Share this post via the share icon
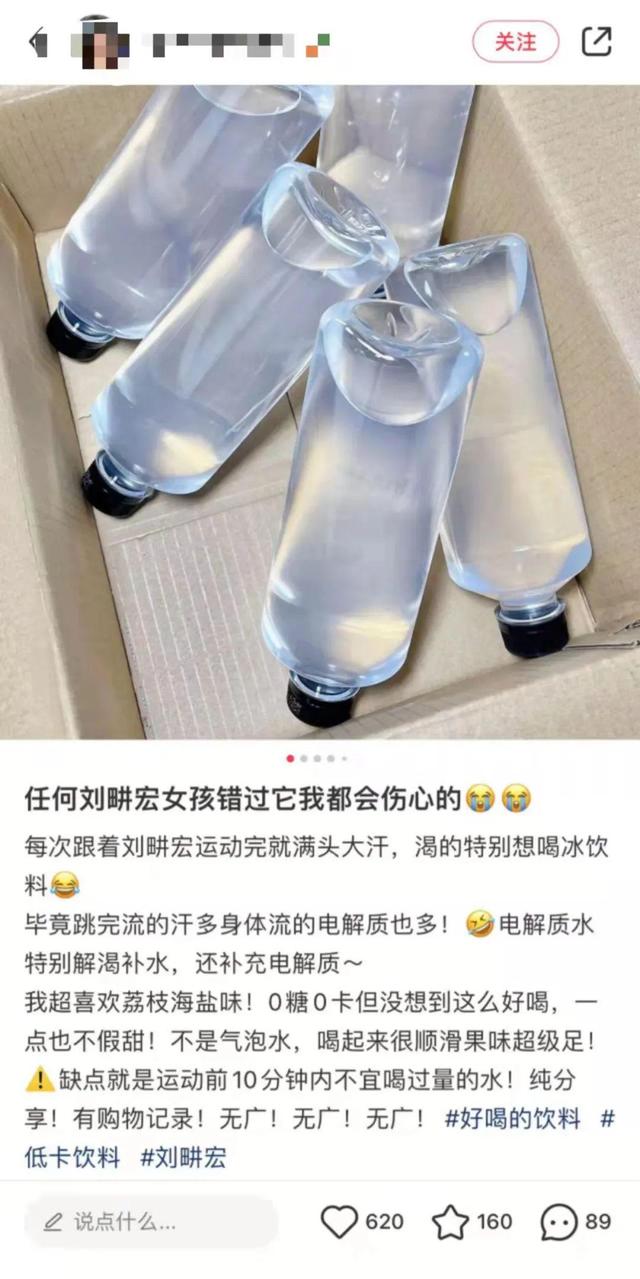Image resolution: width=640 pixels, height=1279 pixels. tap(596, 41)
